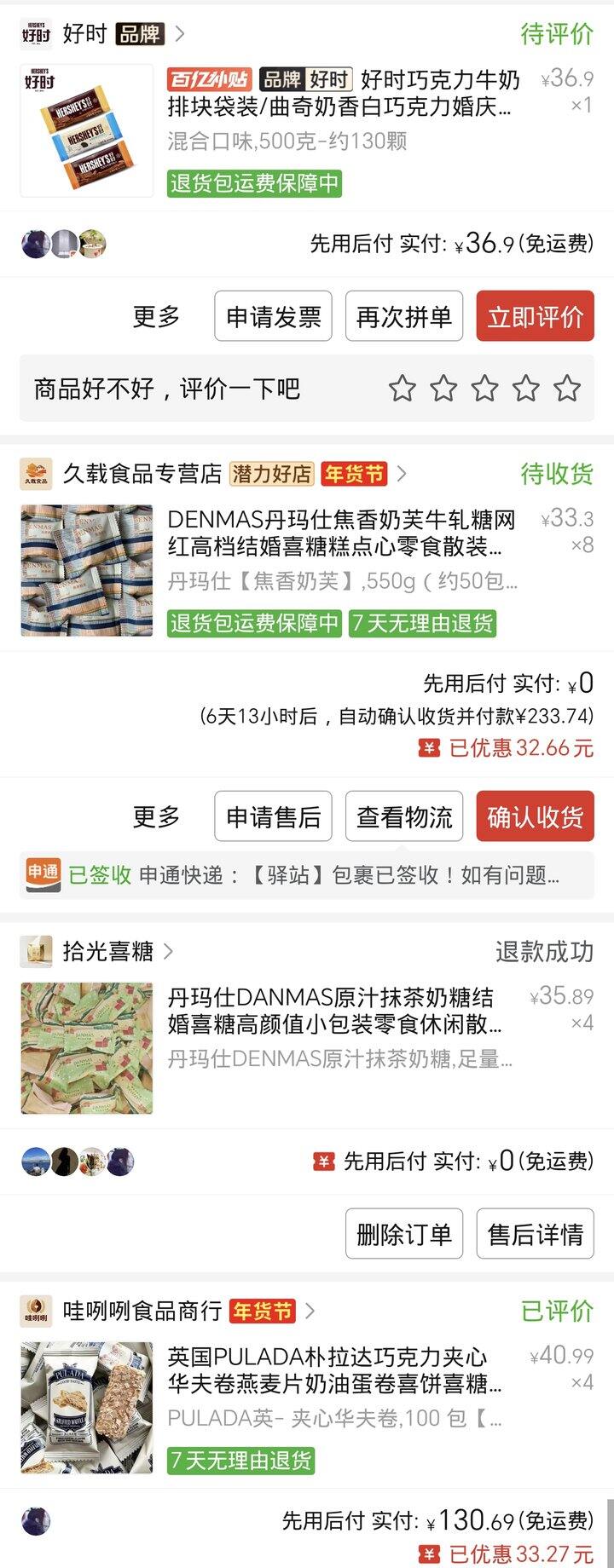Open 更多 options for the 久载食品 order

tap(156, 816)
